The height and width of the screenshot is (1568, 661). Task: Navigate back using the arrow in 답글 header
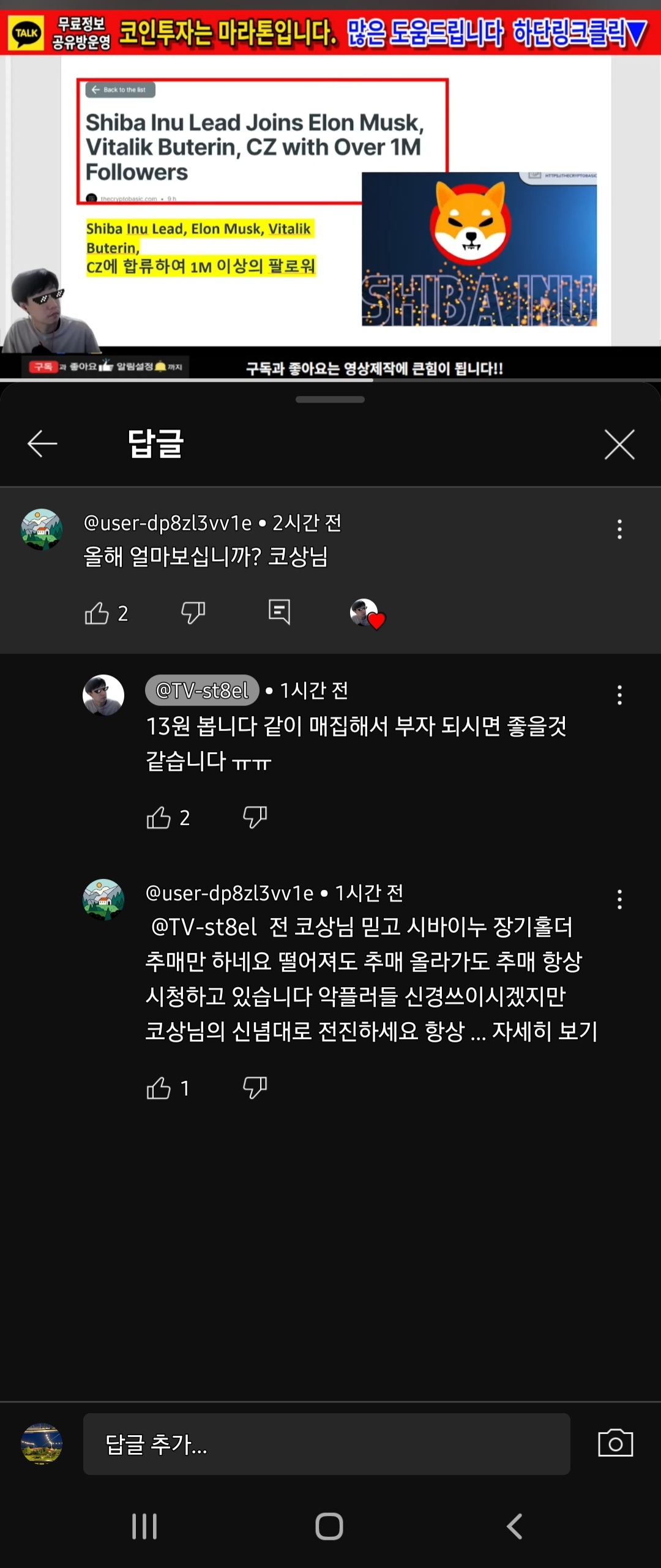tap(41, 444)
